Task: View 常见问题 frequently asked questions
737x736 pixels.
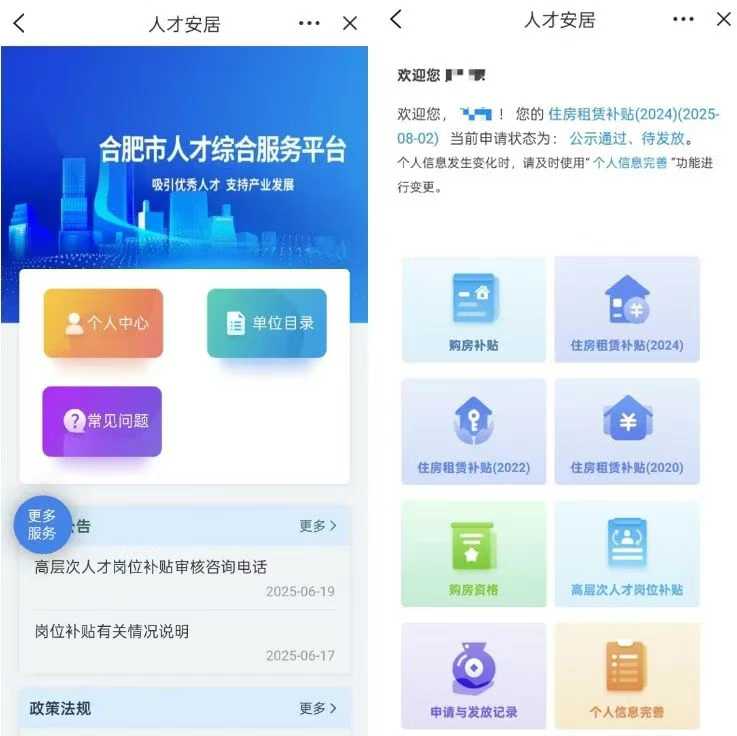Action: [102, 421]
